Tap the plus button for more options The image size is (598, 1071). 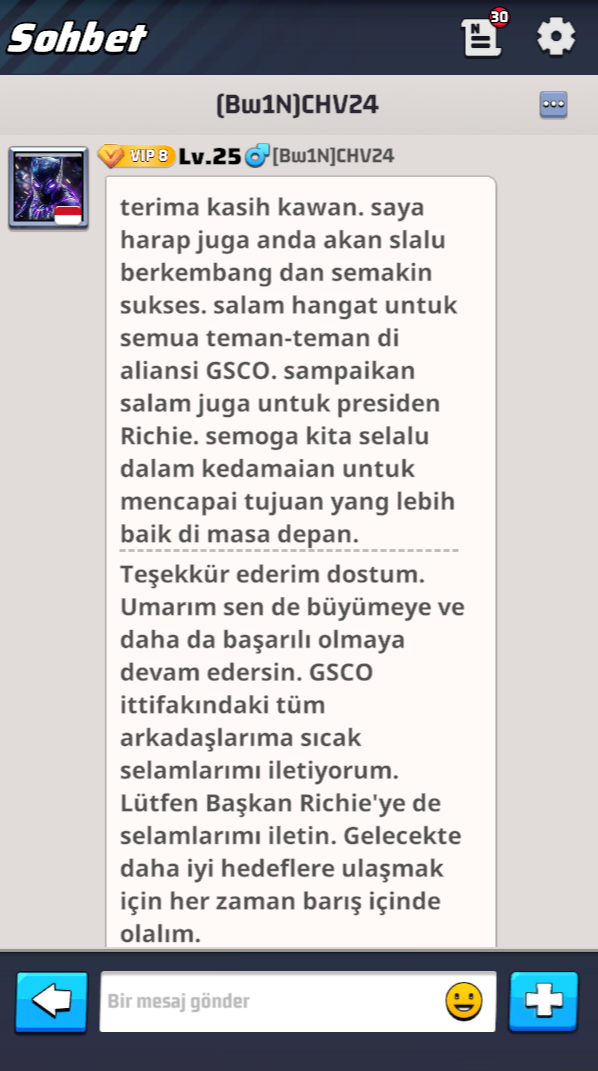coord(543,1001)
